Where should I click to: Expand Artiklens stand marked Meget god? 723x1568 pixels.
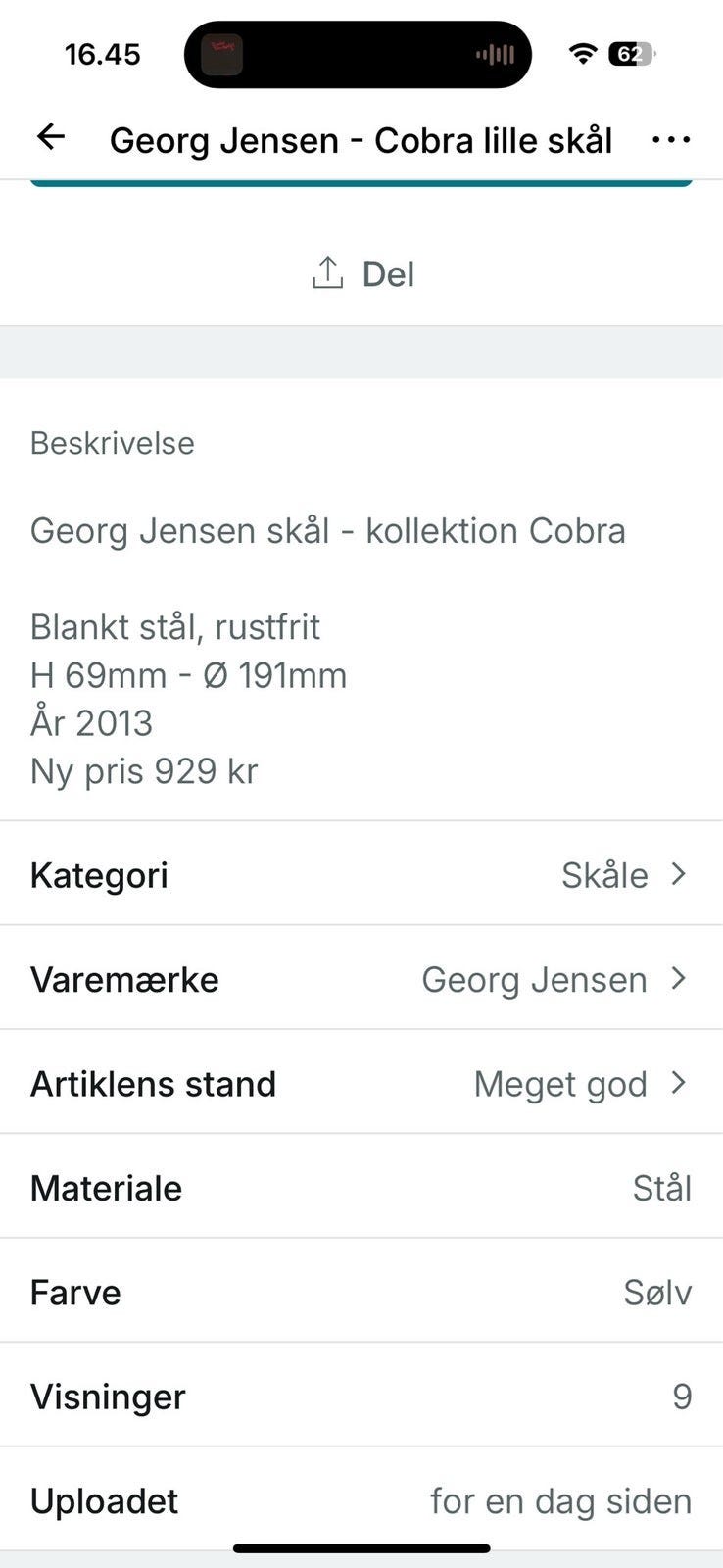point(361,1083)
